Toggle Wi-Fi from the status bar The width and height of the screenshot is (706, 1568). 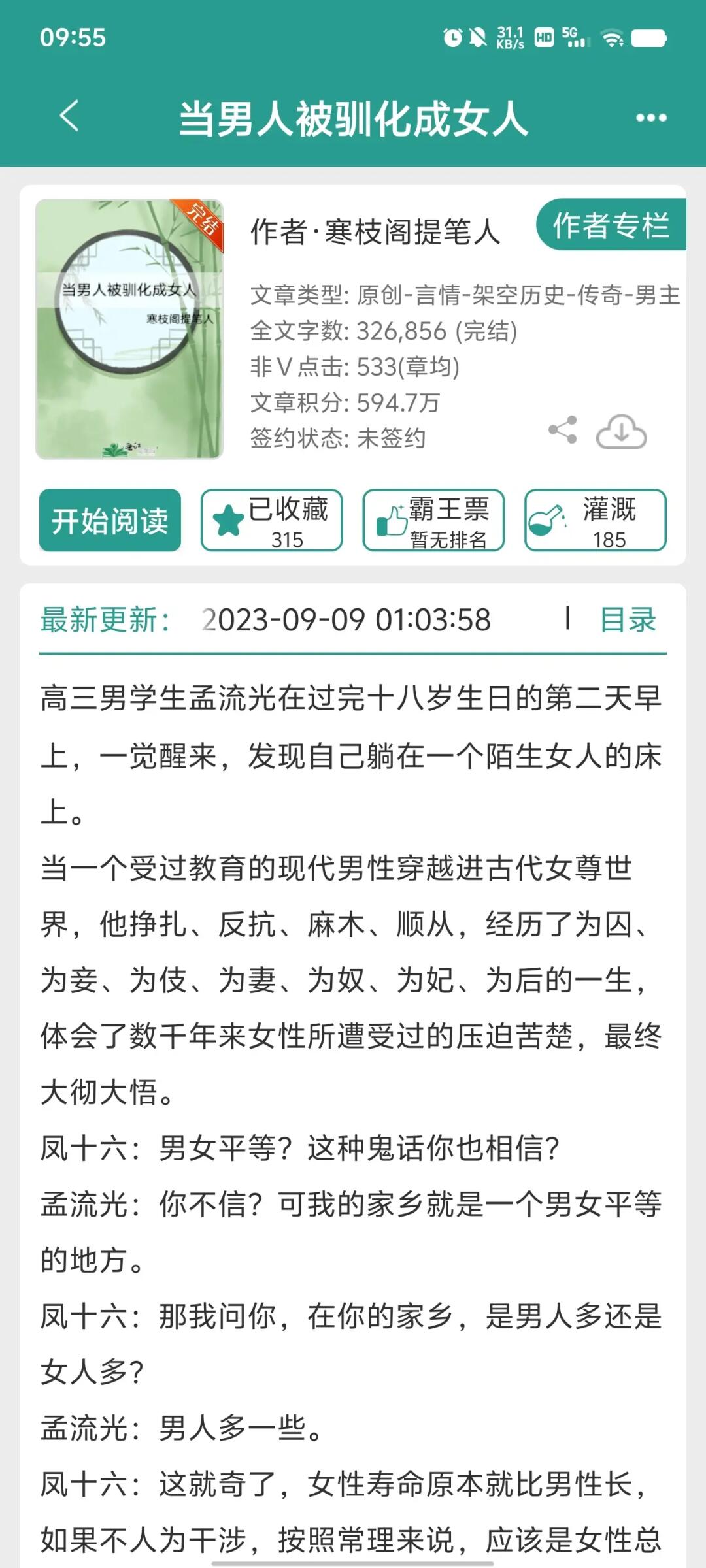tap(611, 36)
